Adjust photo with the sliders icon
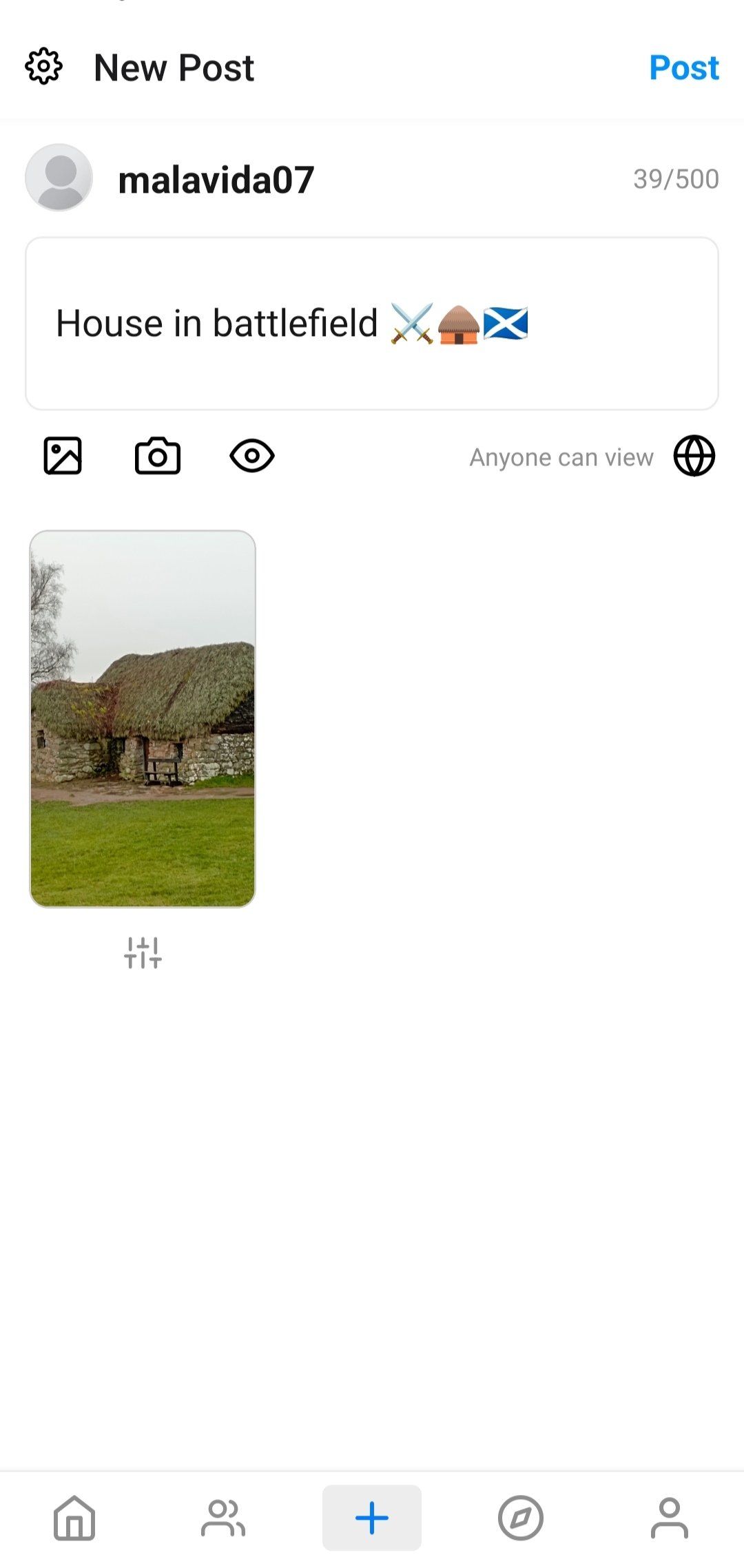Viewport: 744px width, 1568px height. click(143, 953)
